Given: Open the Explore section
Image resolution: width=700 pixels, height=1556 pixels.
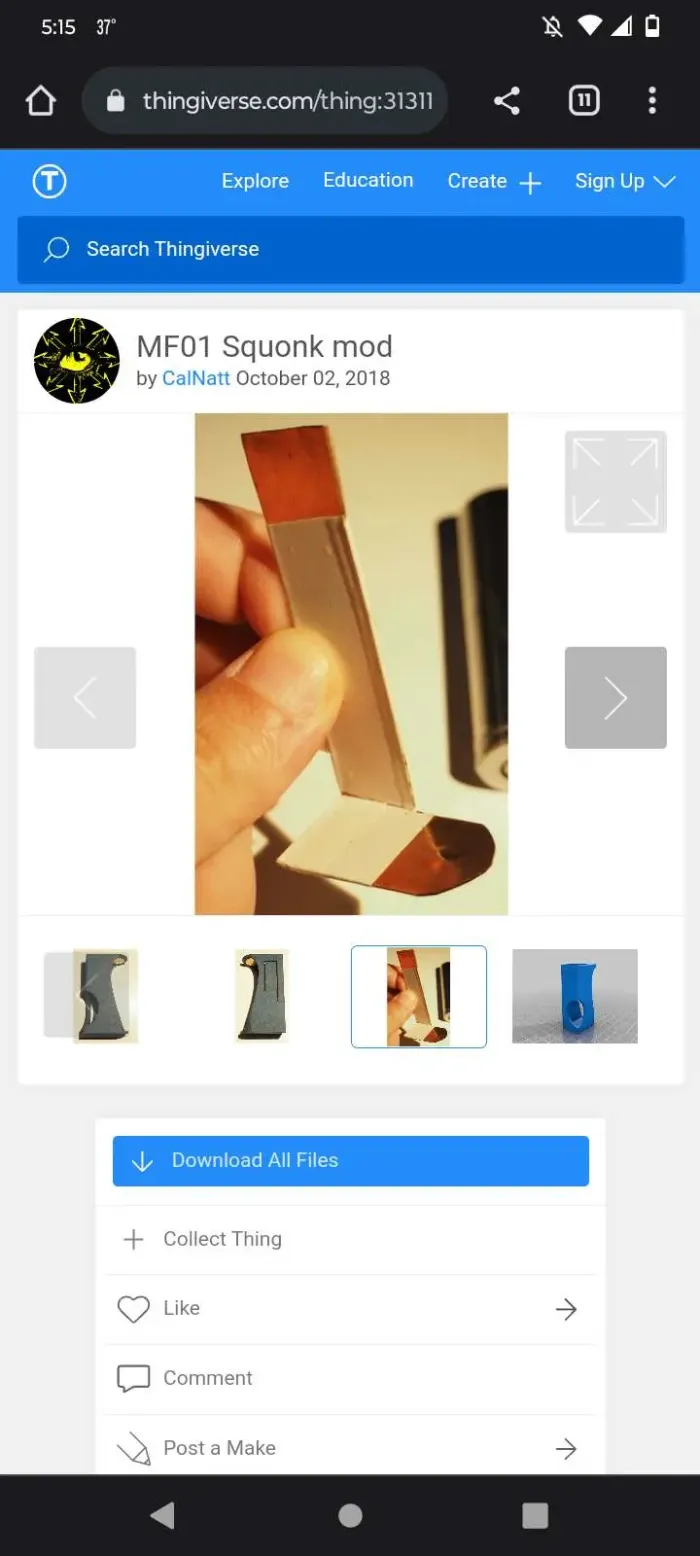Looking at the screenshot, I should [255, 181].
